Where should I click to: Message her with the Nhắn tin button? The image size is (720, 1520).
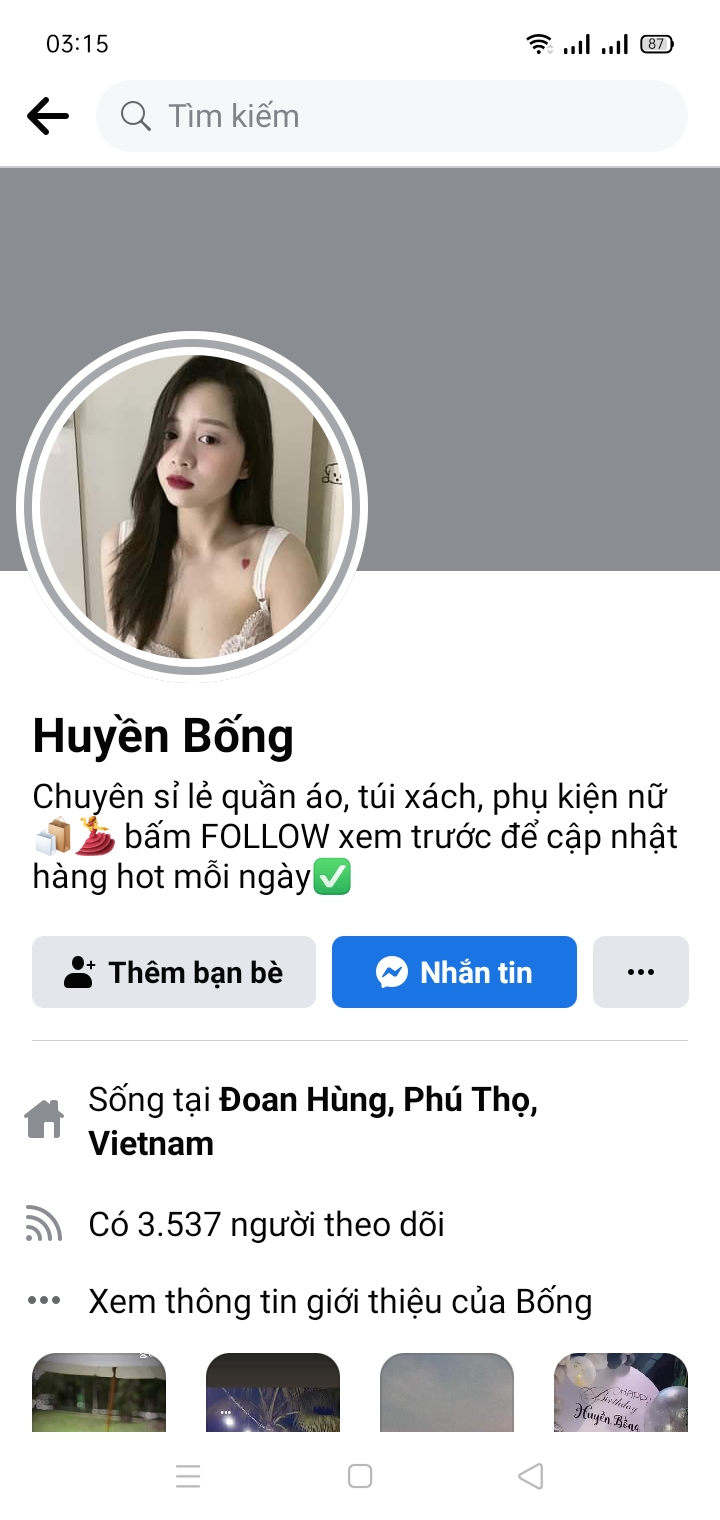[454, 972]
